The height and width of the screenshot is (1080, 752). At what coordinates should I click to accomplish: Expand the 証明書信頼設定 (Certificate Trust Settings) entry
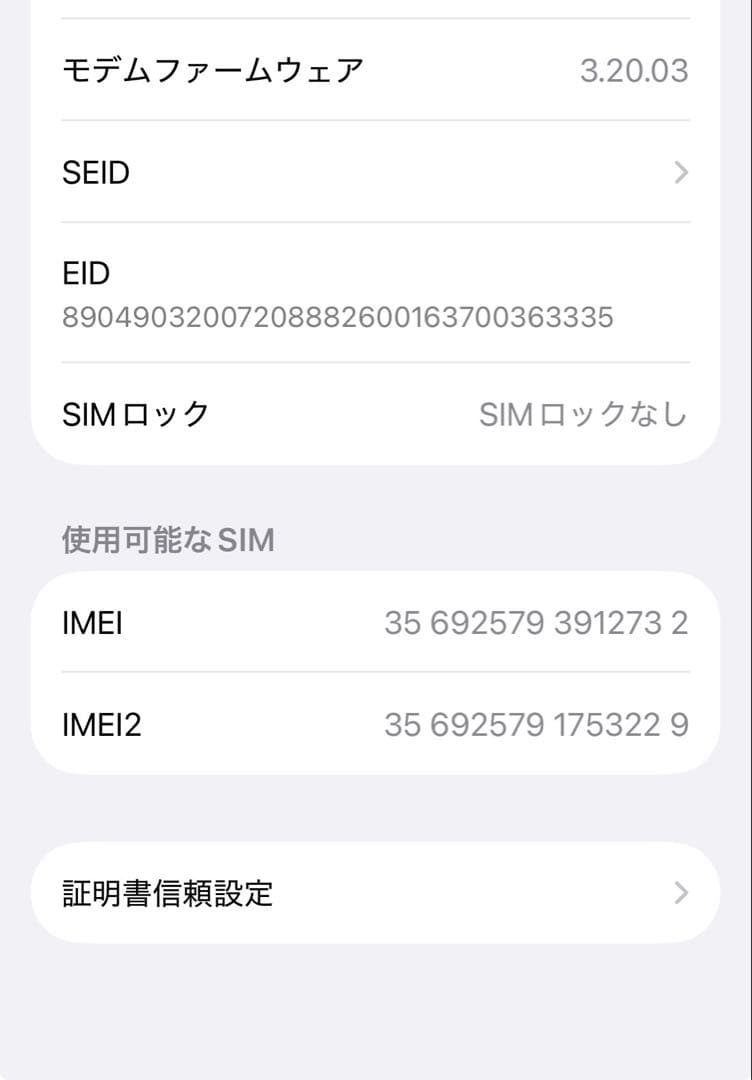(x=375, y=893)
